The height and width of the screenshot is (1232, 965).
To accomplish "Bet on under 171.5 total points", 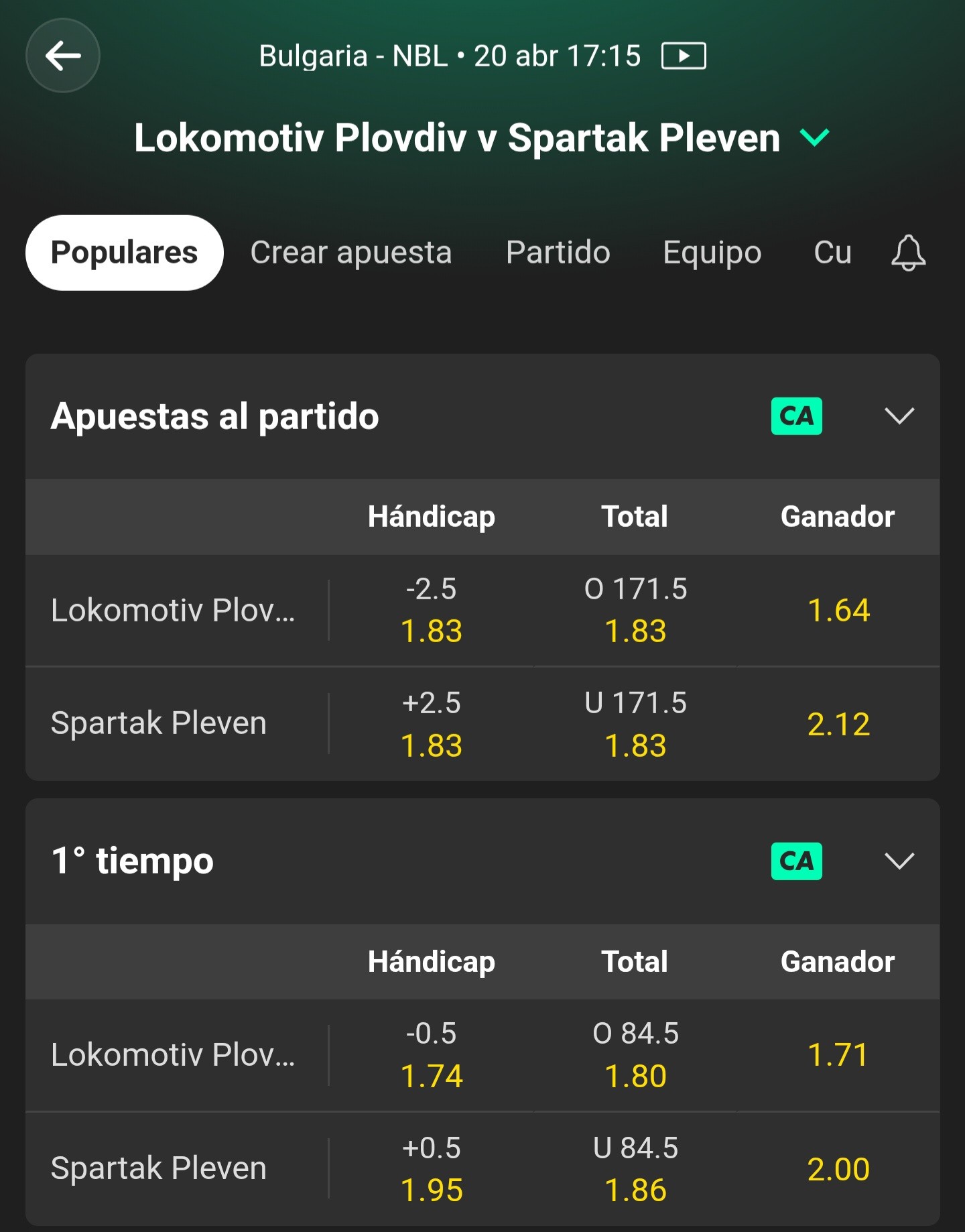I will 635,725.
